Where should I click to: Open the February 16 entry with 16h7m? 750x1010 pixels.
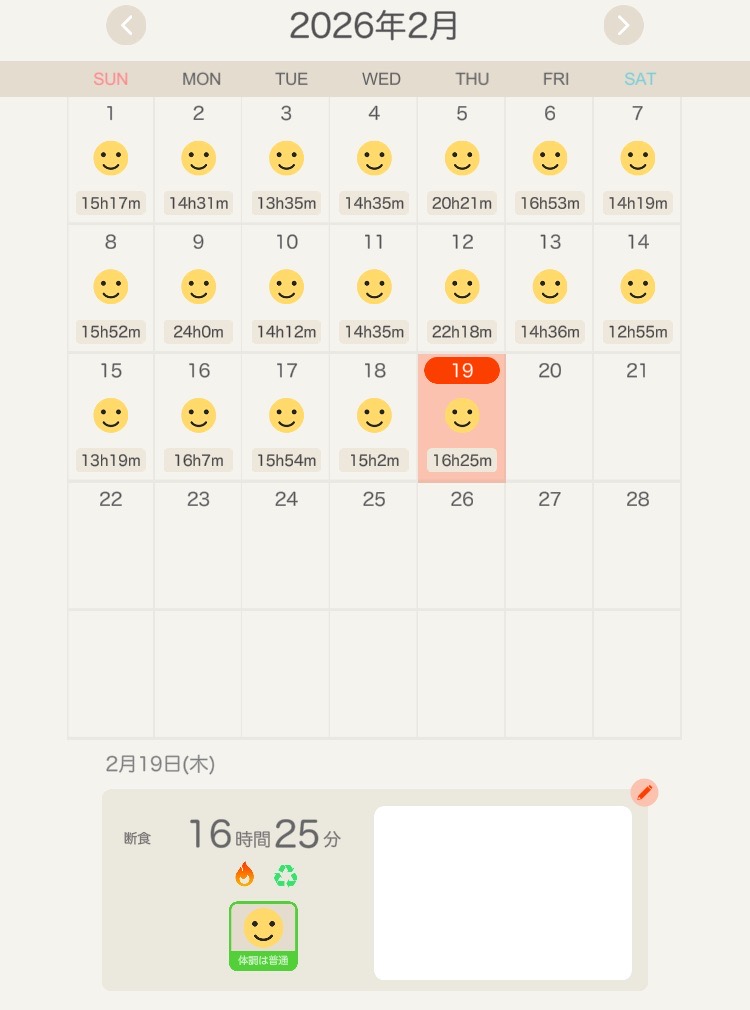tap(199, 417)
